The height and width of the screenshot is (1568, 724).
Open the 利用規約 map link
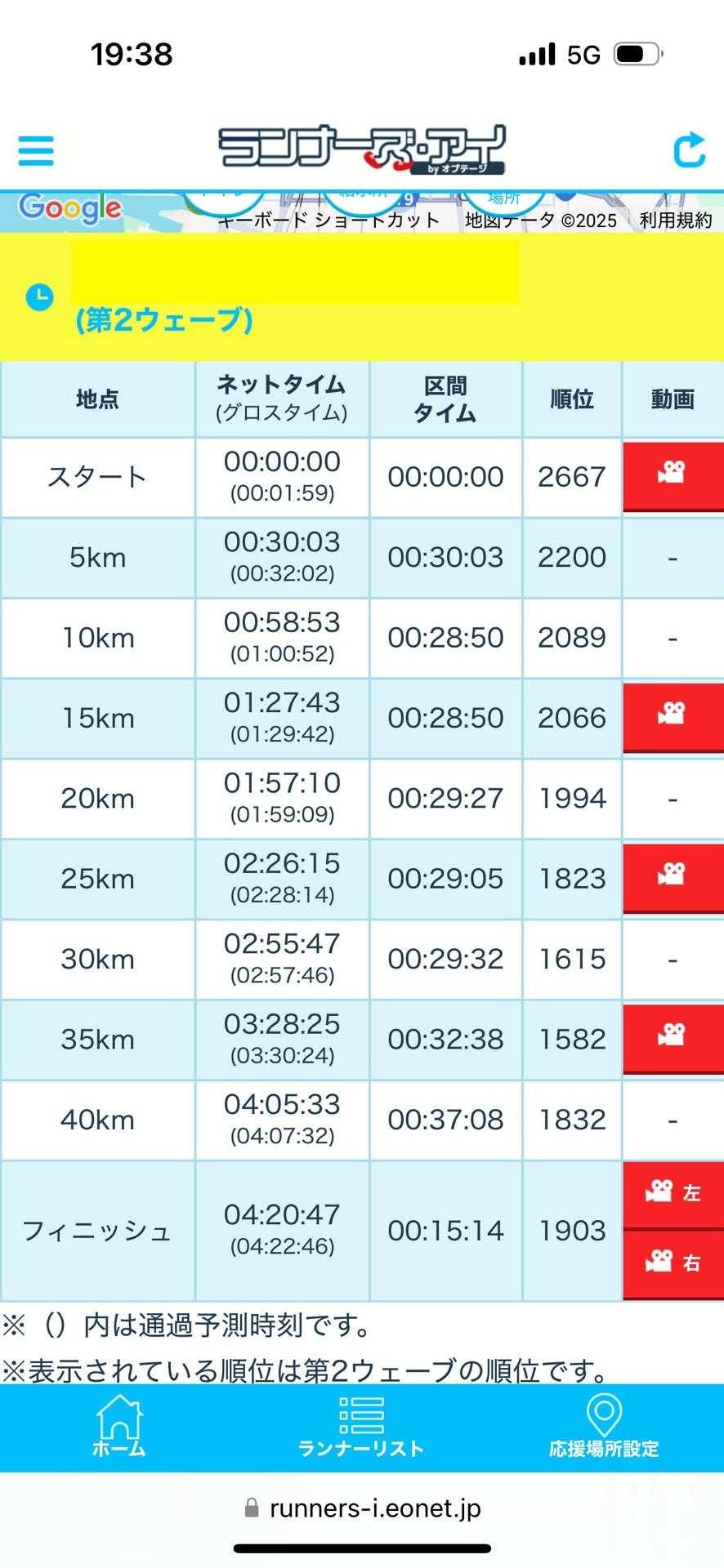tap(675, 220)
